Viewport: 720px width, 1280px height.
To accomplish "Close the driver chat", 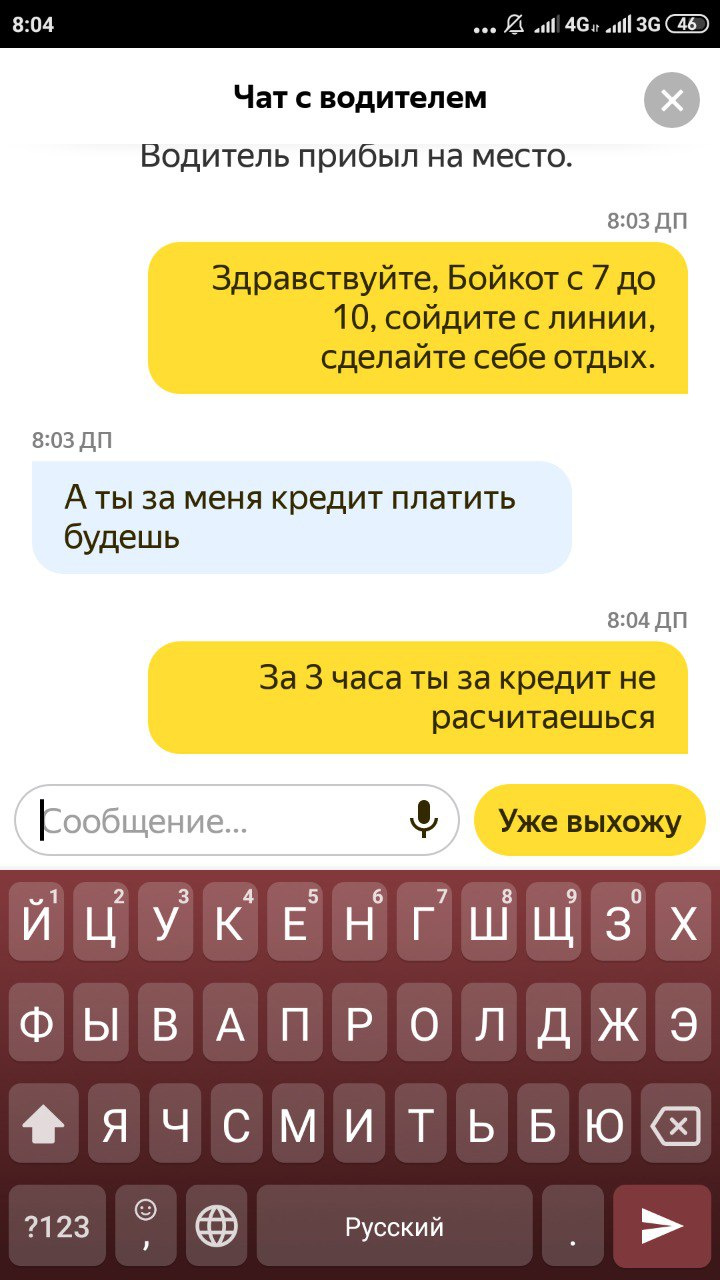I will click(672, 100).
